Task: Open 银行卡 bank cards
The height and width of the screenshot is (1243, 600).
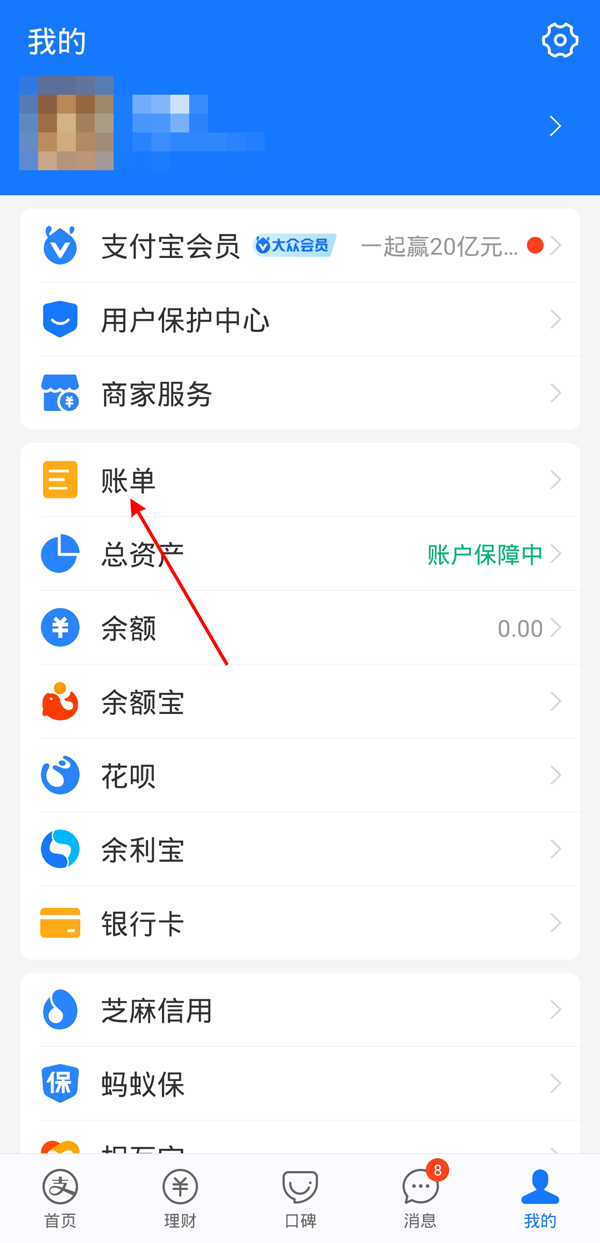Action: [x=300, y=923]
